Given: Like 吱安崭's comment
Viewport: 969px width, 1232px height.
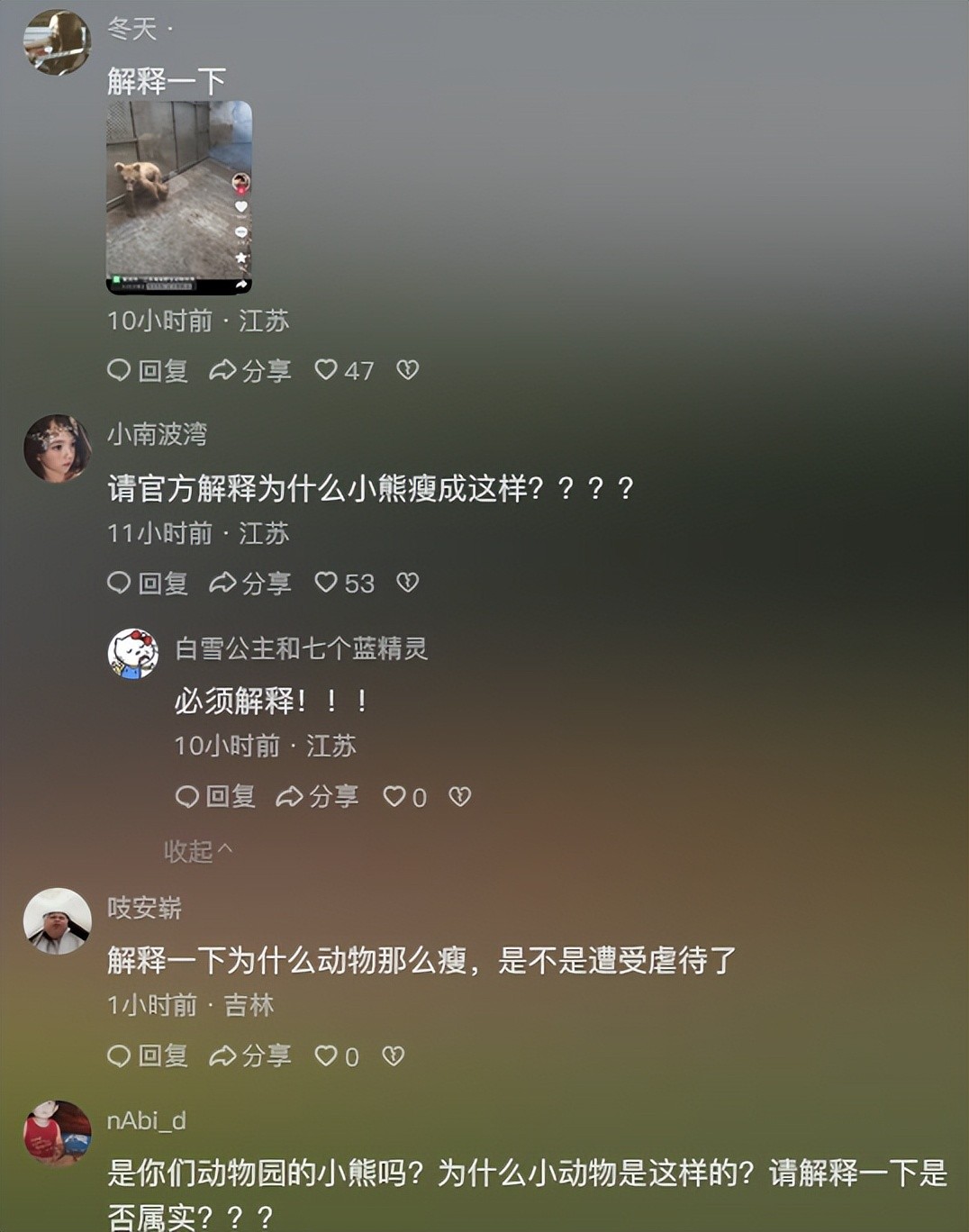Looking at the screenshot, I should click(x=336, y=1055).
